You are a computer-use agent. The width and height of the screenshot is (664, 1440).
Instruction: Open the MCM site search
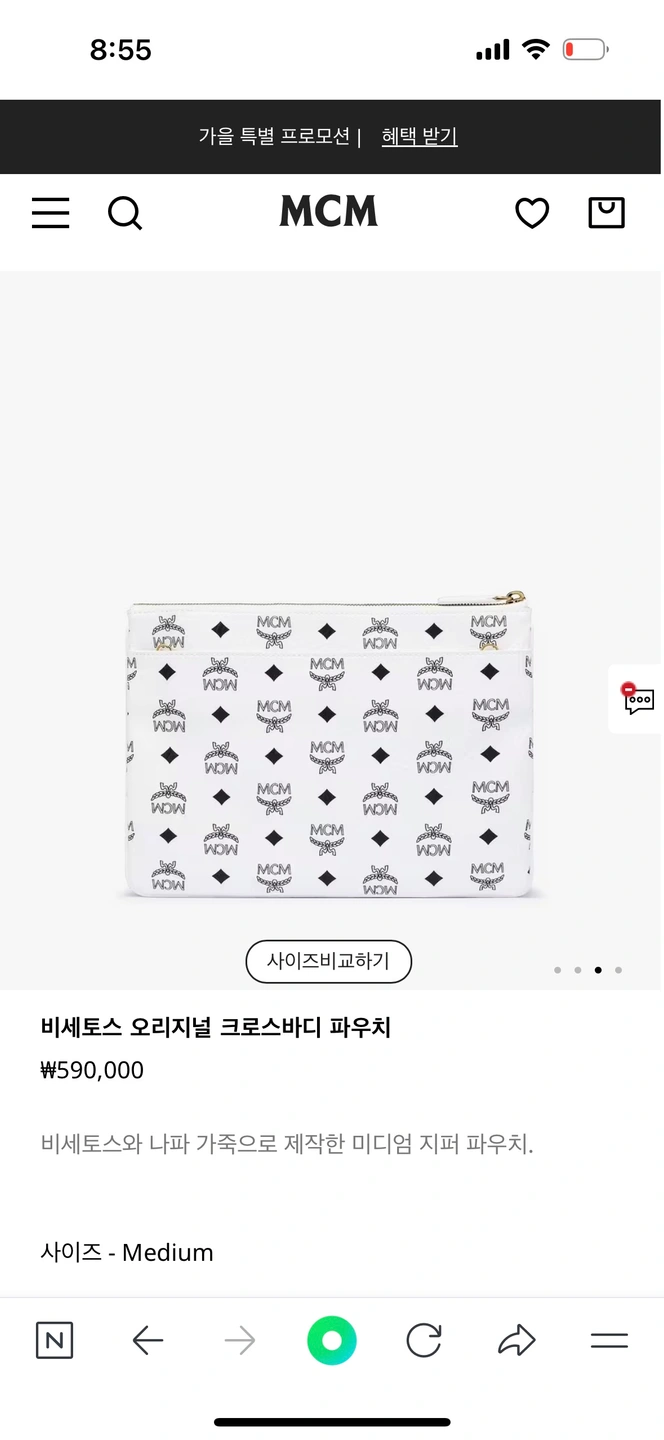[125, 213]
